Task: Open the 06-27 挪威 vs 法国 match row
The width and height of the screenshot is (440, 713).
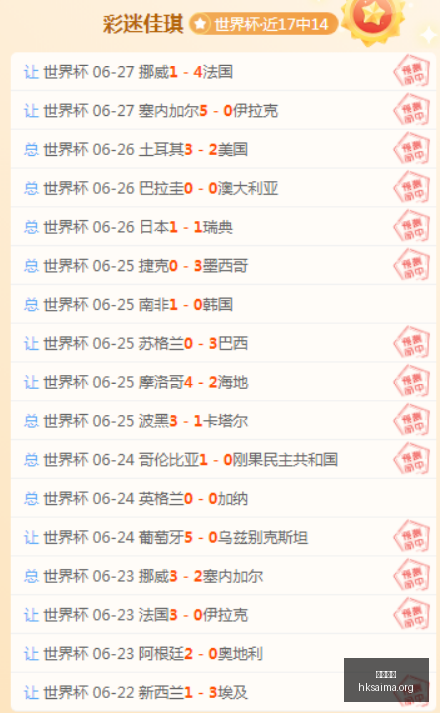Action: click(223, 72)
